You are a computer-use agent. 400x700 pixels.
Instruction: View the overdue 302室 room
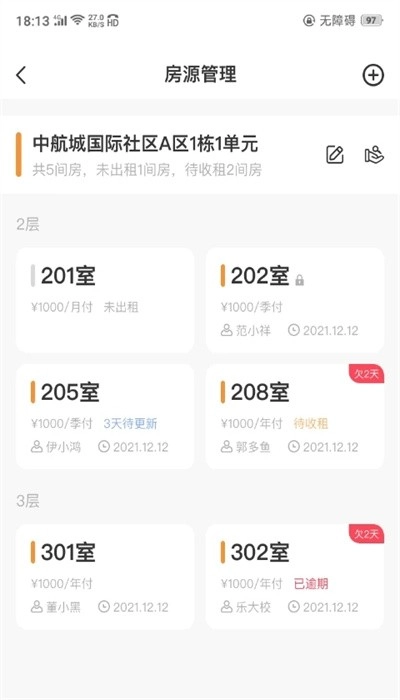tap(295, 577)
